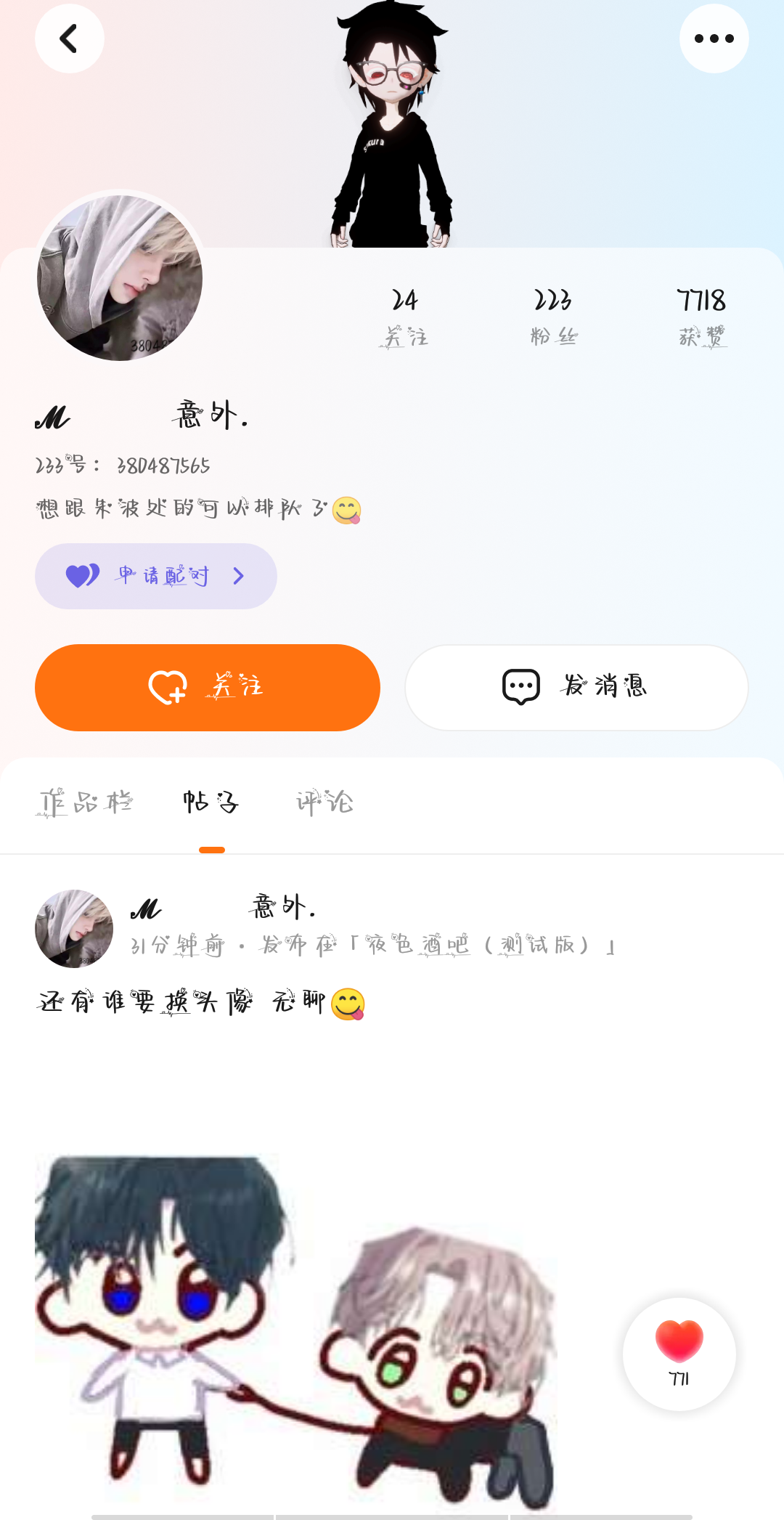Tap the 申请配对 pairing request chip
This screenshot has width=784, height=1520.
coord(156,576)
